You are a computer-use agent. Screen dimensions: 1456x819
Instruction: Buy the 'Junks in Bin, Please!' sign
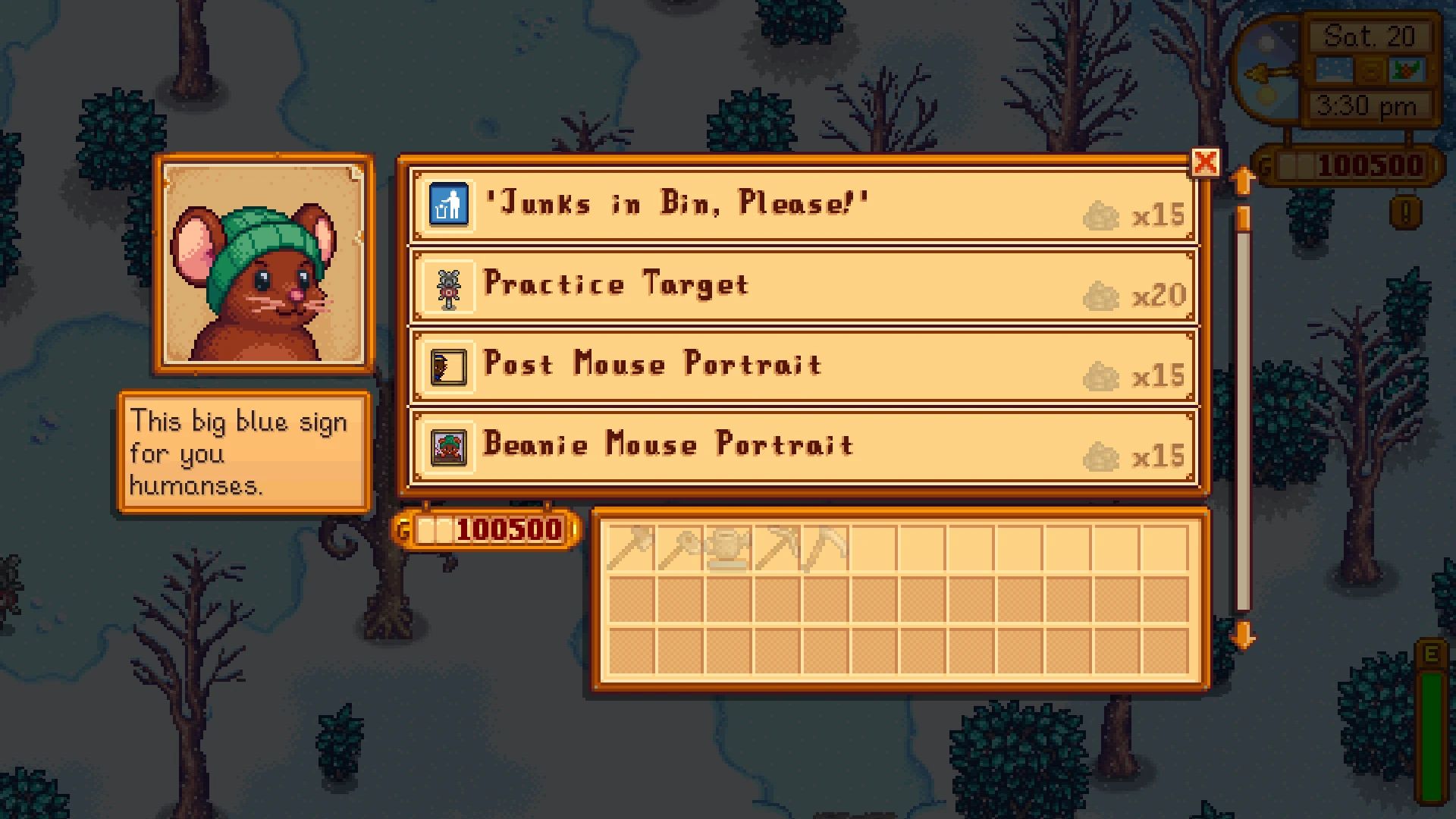coord(802,206)
